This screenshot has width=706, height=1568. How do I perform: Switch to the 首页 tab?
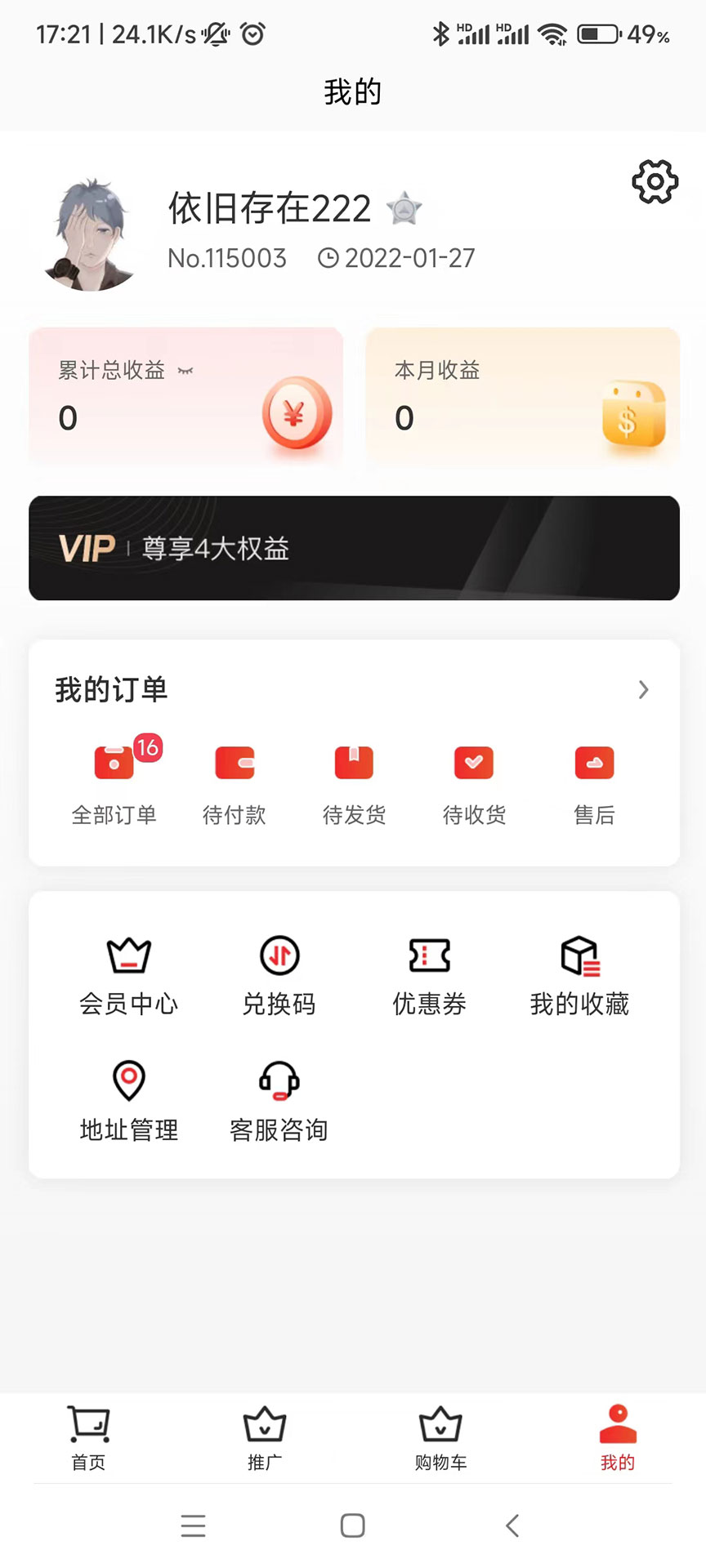click(x=88, y=1438)
